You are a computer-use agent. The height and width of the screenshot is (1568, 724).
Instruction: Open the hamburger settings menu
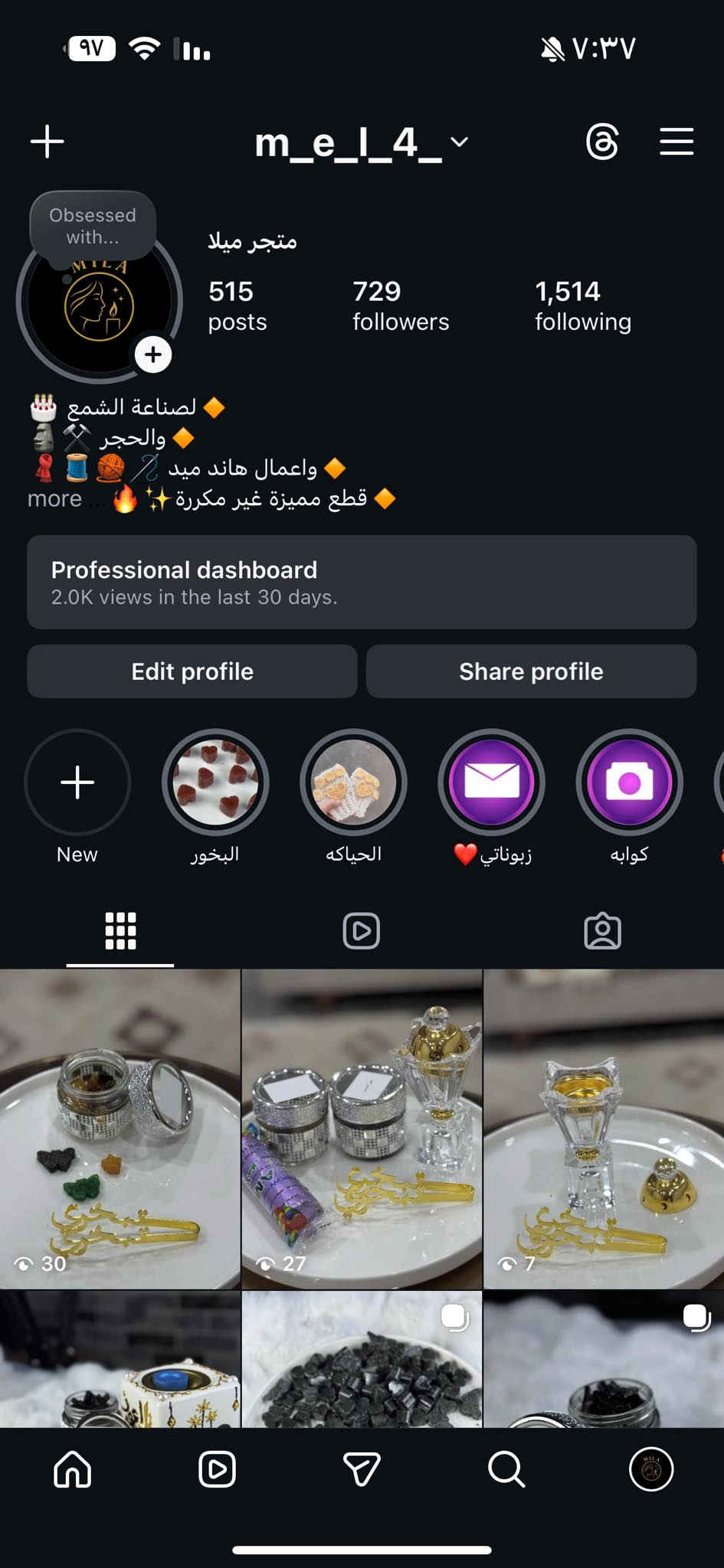676,142
